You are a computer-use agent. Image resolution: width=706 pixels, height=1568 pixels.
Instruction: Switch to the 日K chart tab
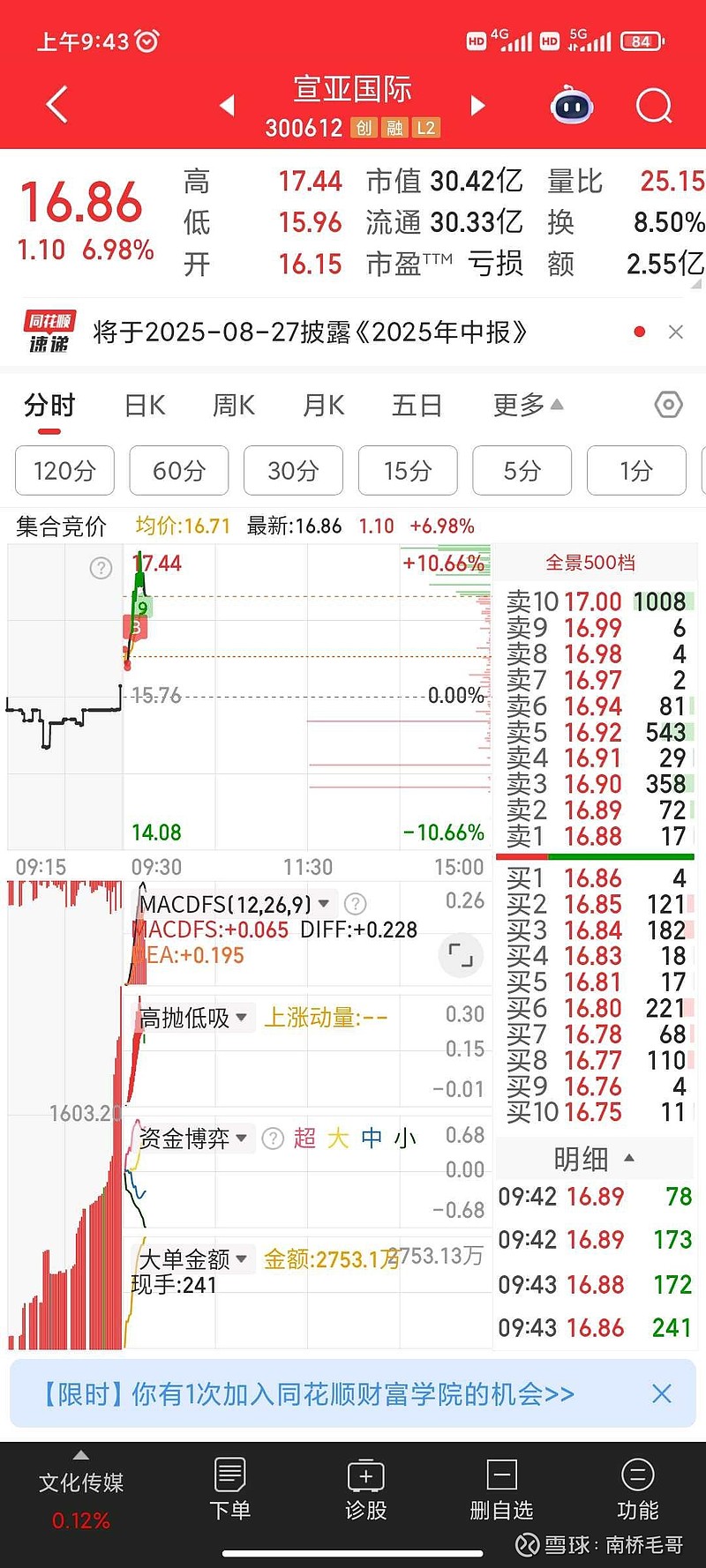click(145, 405)
